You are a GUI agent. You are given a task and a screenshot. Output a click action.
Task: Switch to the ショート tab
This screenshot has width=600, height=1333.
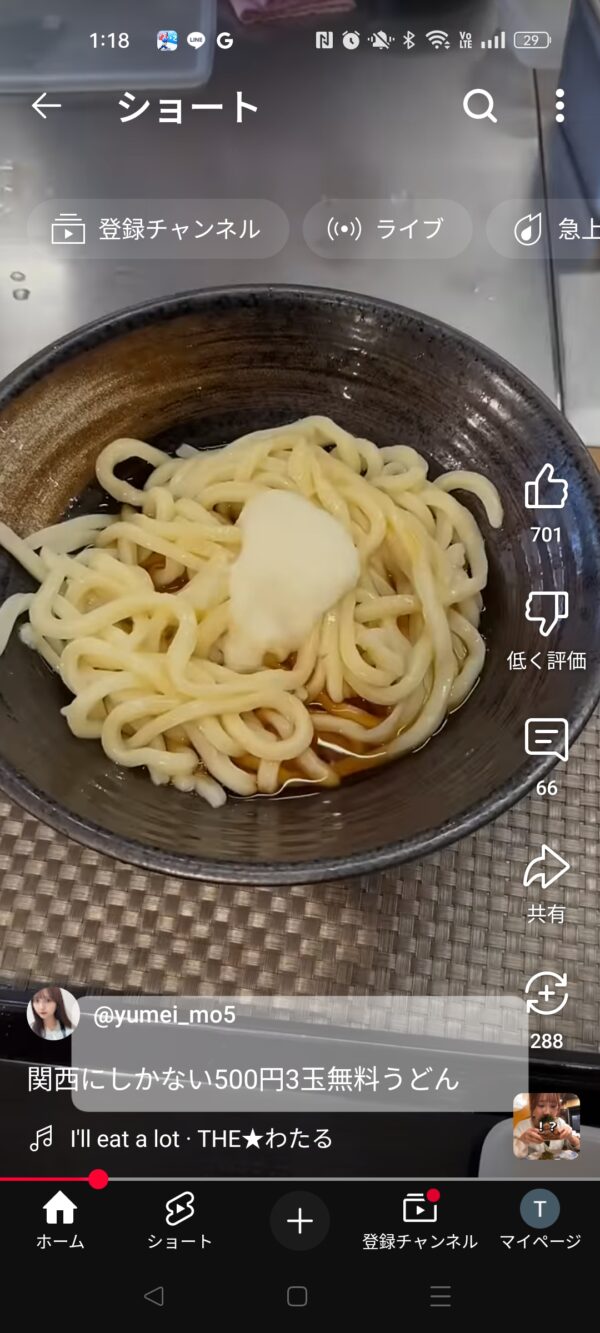coord(180,1221)
